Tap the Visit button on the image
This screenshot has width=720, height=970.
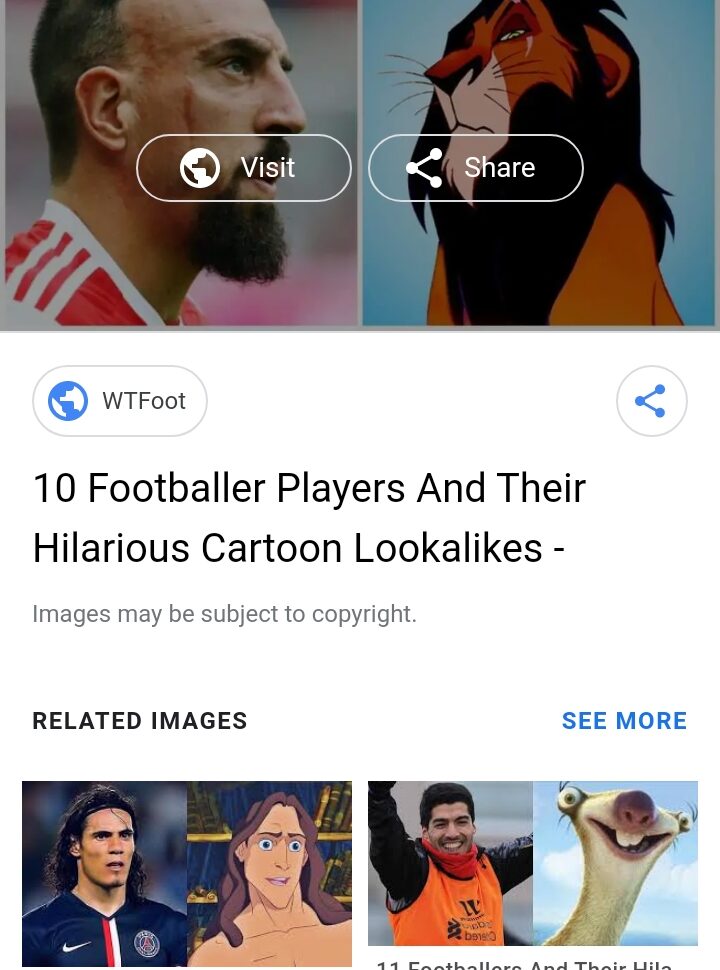coord(243,168)
